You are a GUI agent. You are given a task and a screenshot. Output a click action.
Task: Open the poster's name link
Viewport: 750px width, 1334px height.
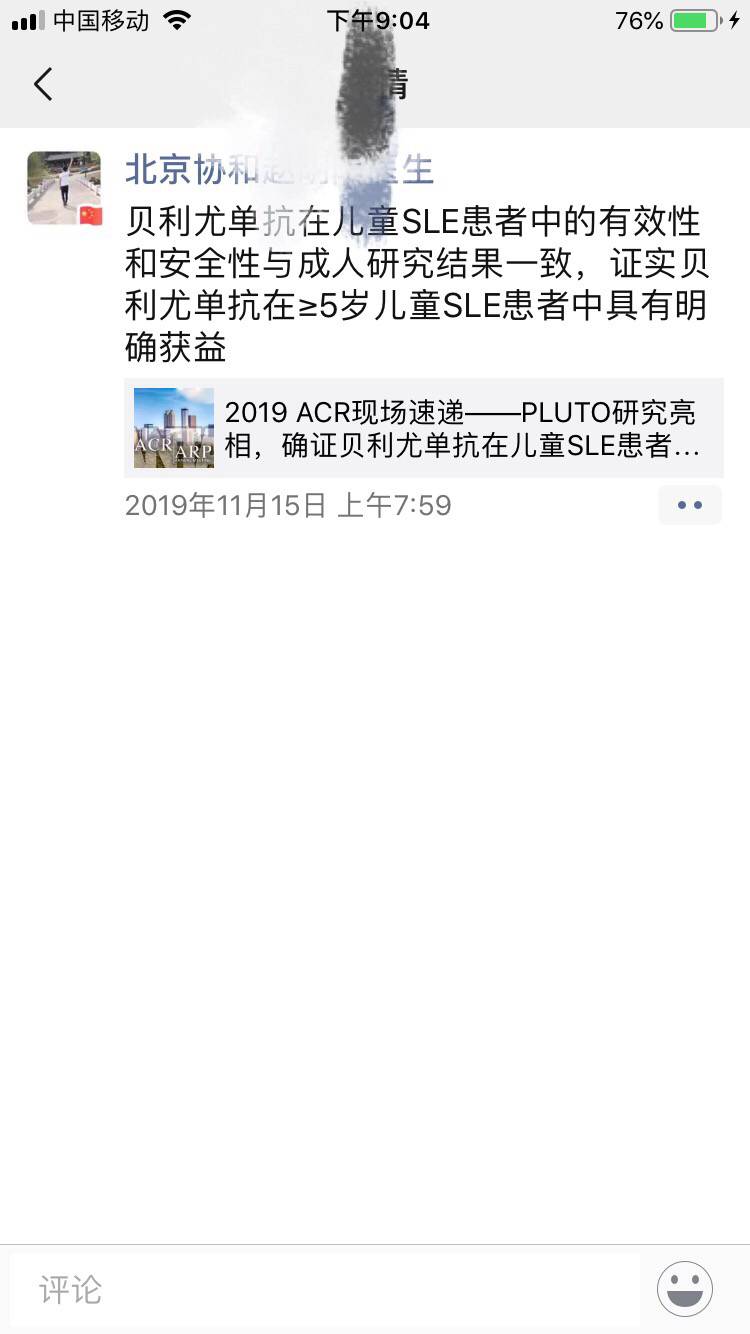pyautogui.click(x=278, y=170)
